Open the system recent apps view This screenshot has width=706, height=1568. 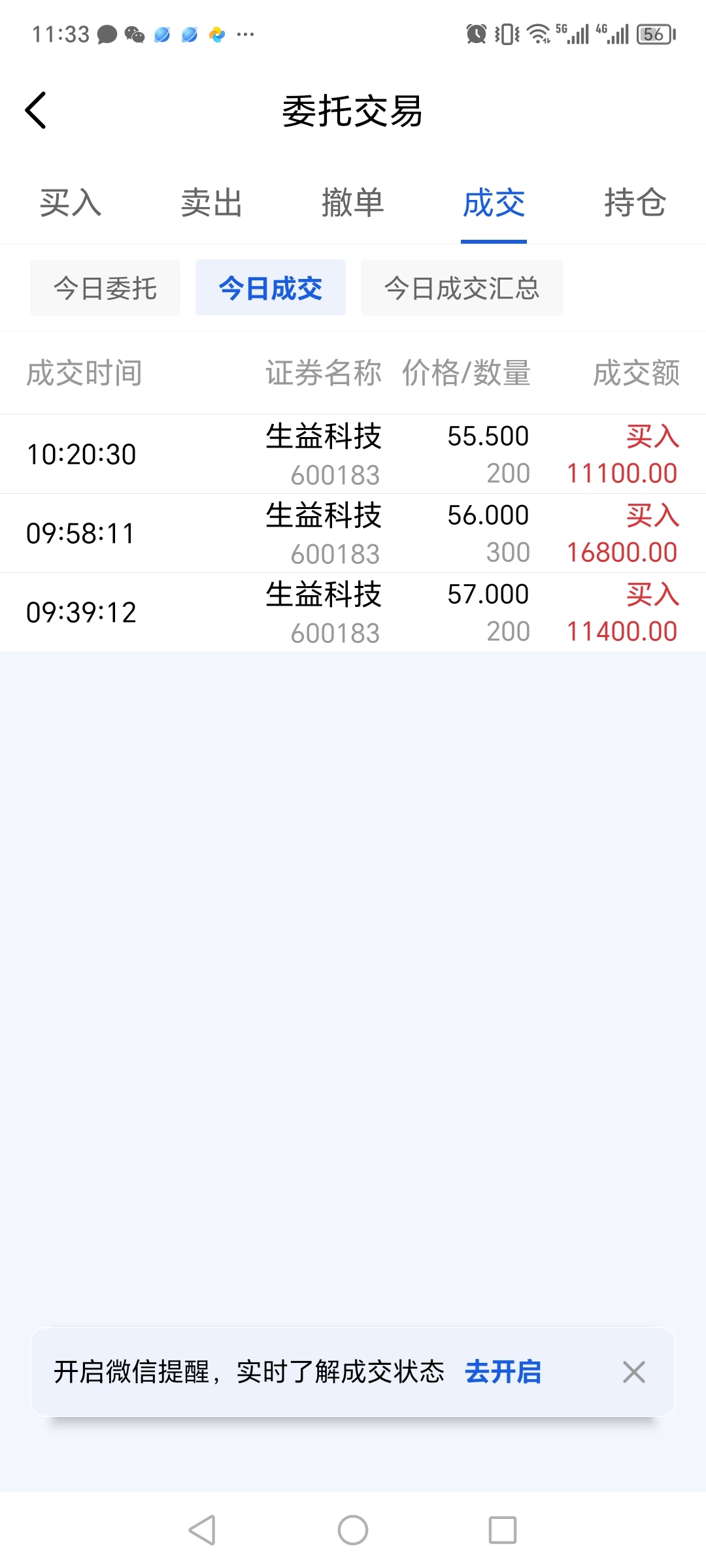pyautogui.click(x=503, y=1530)
